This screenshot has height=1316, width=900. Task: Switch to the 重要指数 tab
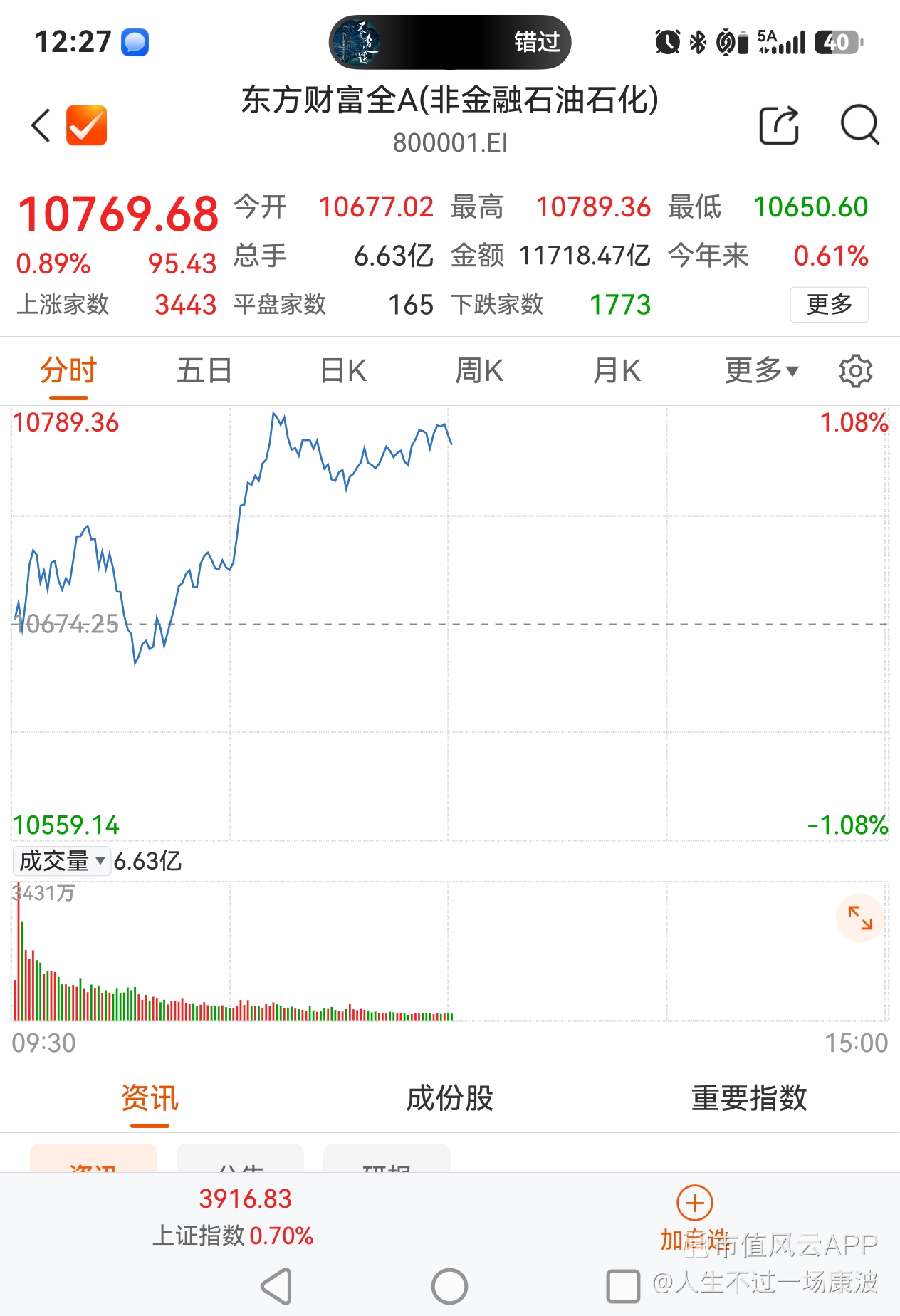point(749,1099)
